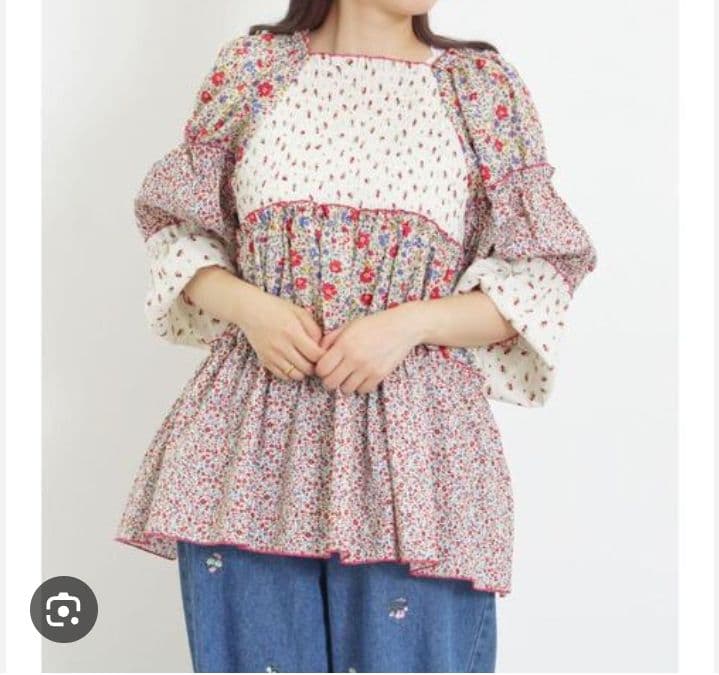Open the floral blouse photo
This screenshot has height=675, width=719.
click(360, 336)
